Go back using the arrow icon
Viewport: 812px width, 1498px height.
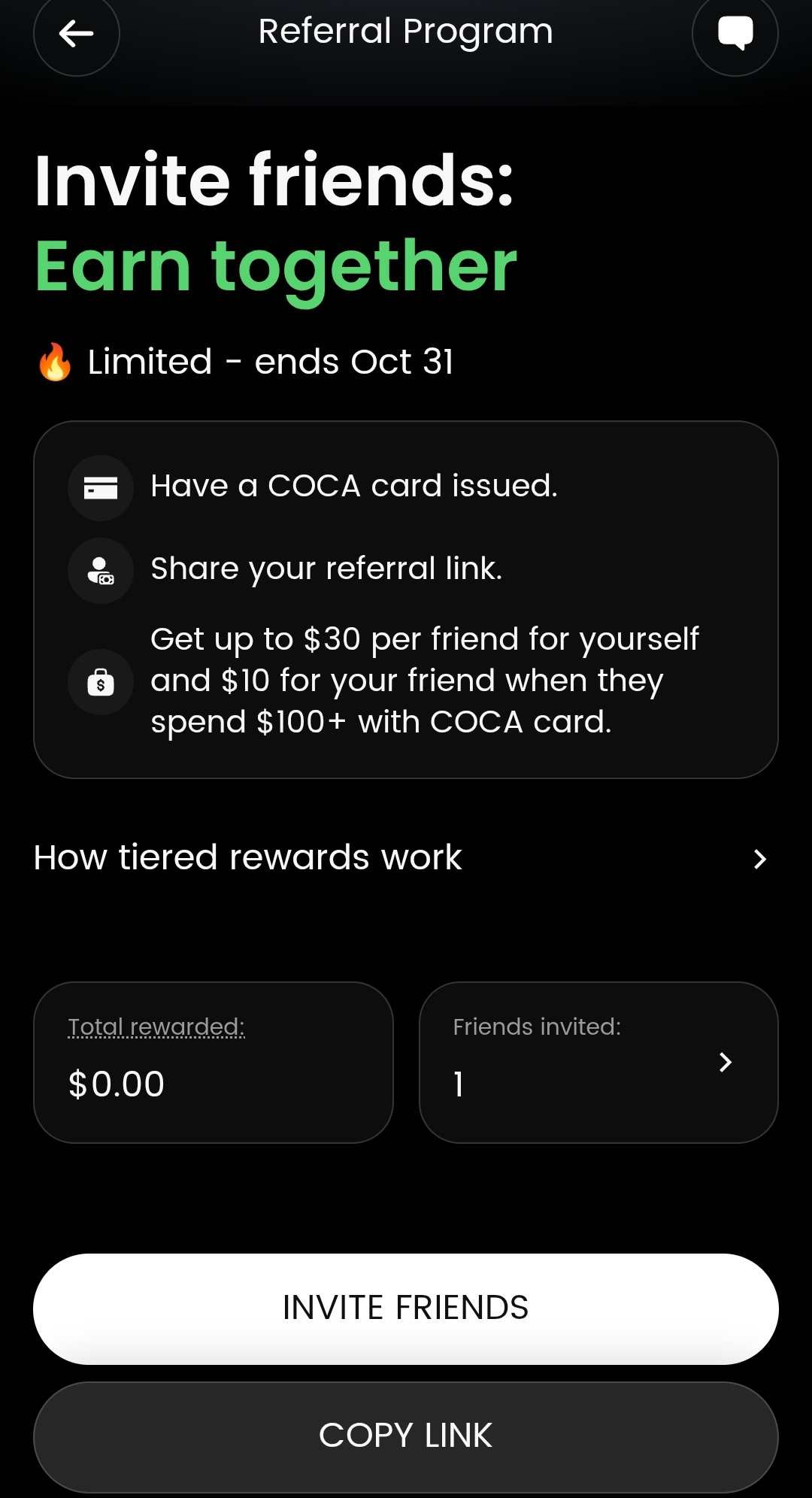pos(77,33)
